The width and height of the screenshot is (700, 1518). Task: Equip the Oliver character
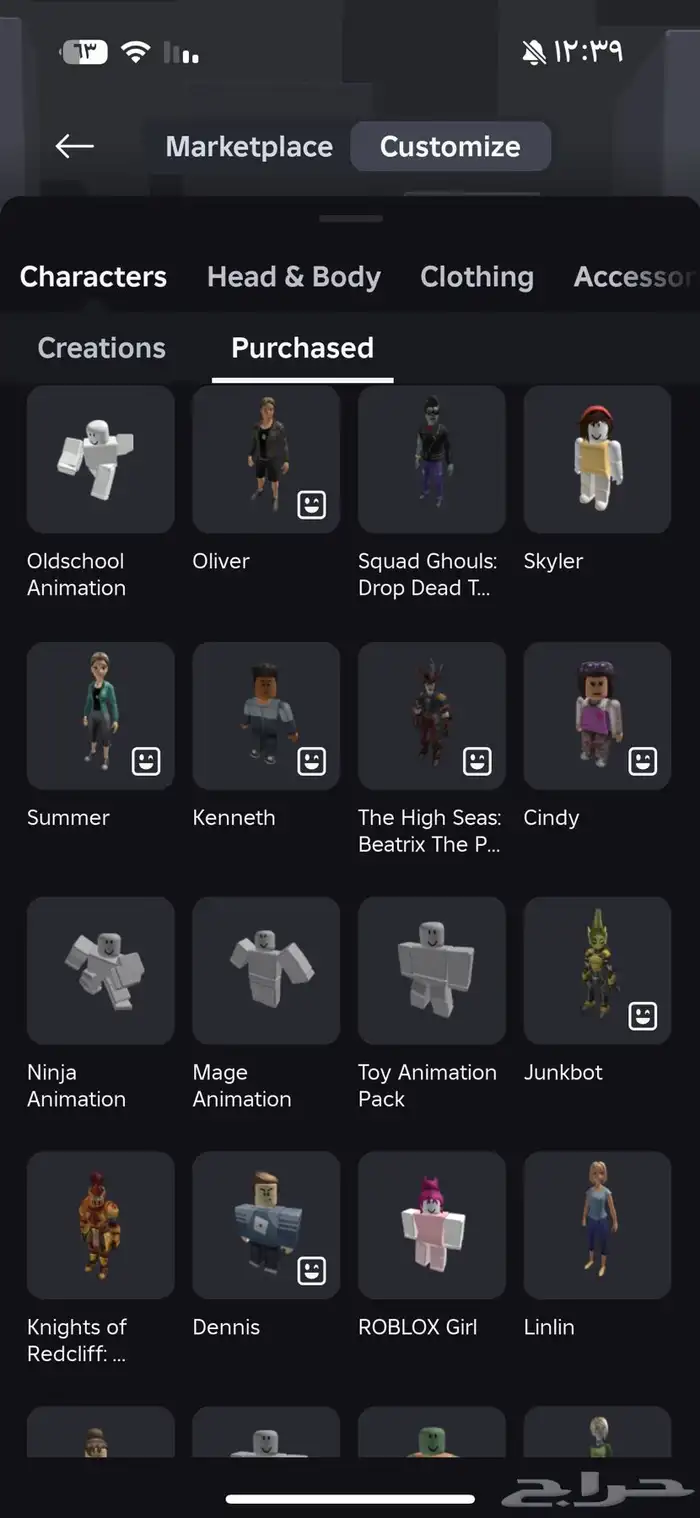[266, 460]
